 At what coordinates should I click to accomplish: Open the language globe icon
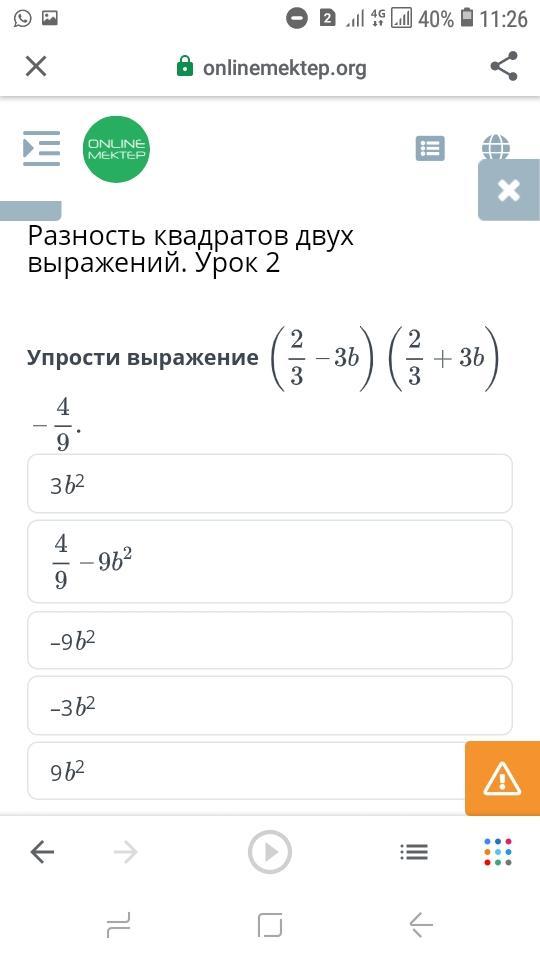coord(496,147)
